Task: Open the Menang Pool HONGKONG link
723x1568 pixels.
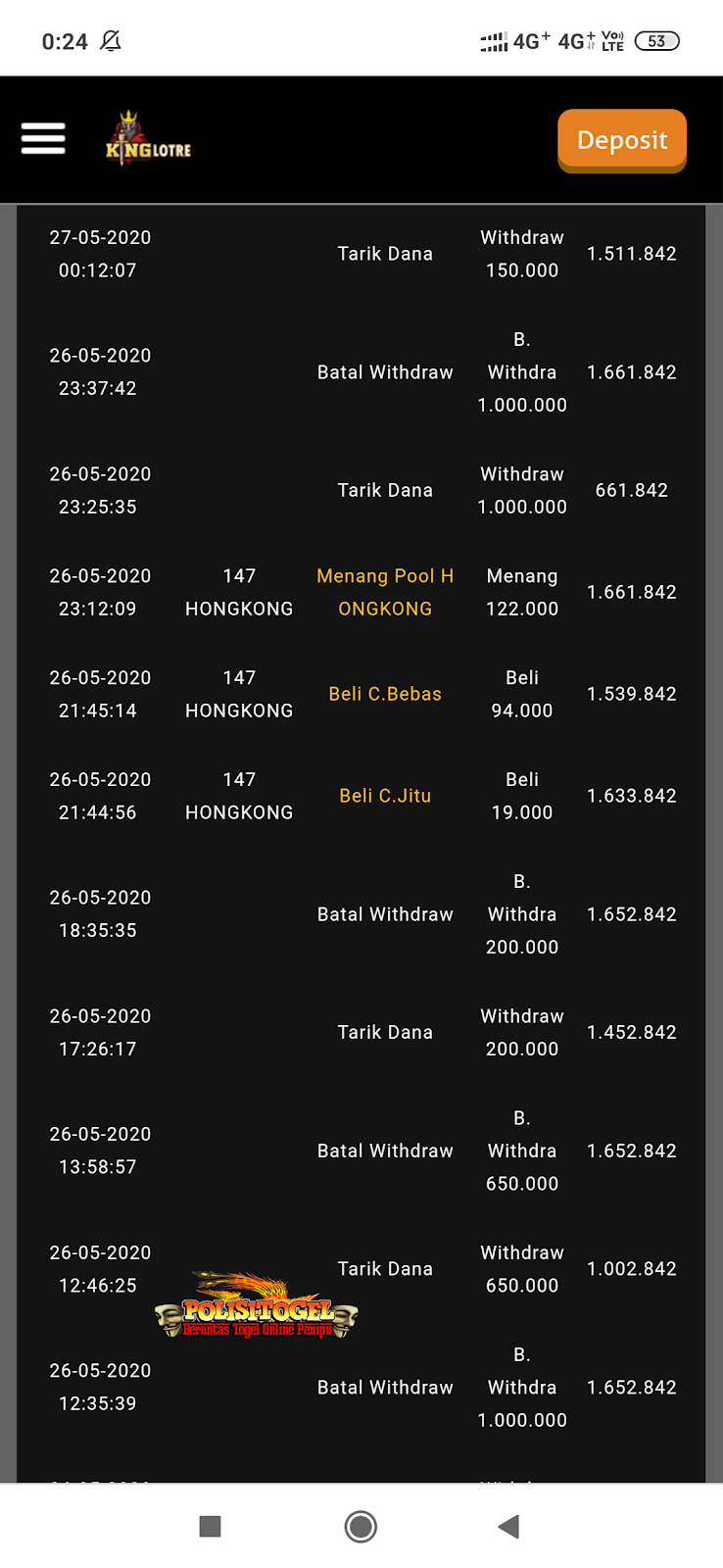Action: (385, 592)
